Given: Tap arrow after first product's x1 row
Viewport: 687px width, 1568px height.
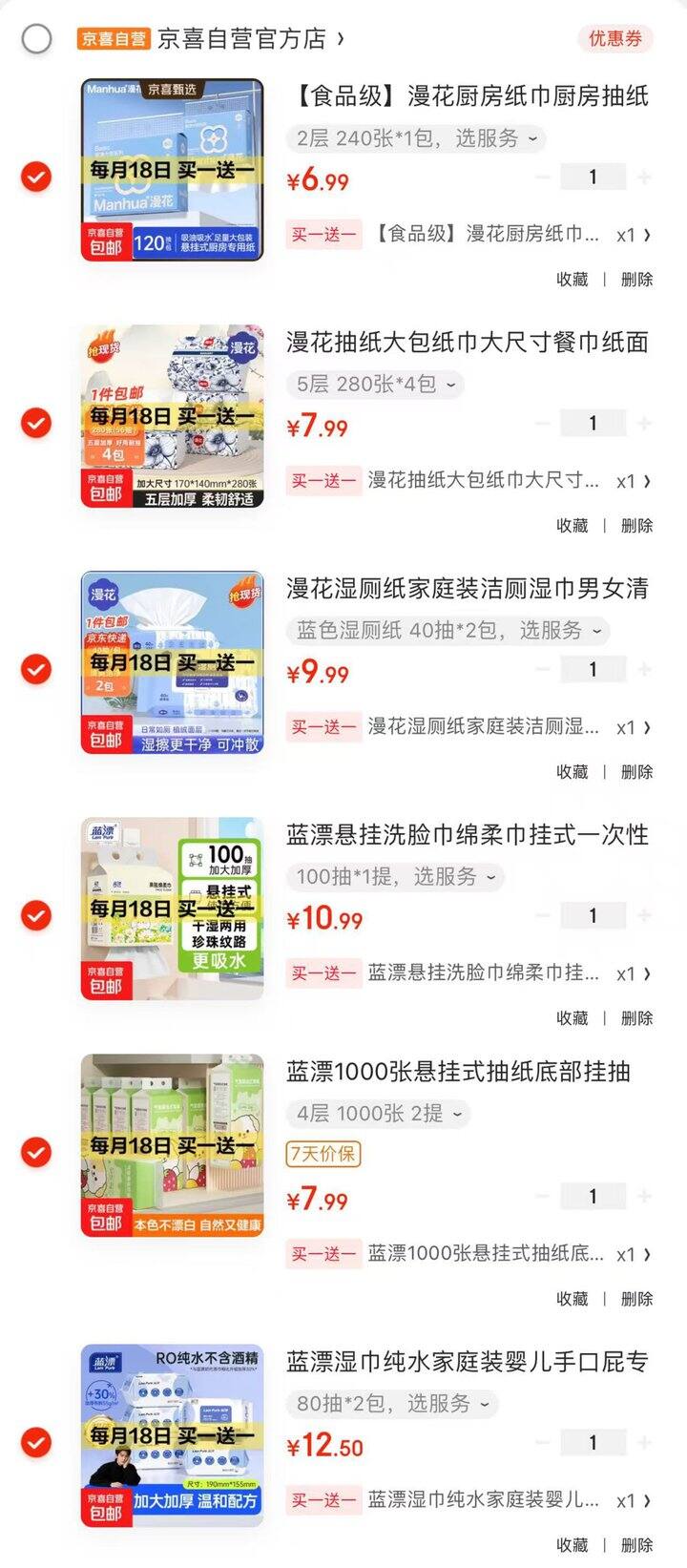Looking at the screenshot, I should [x=653, y=235].
